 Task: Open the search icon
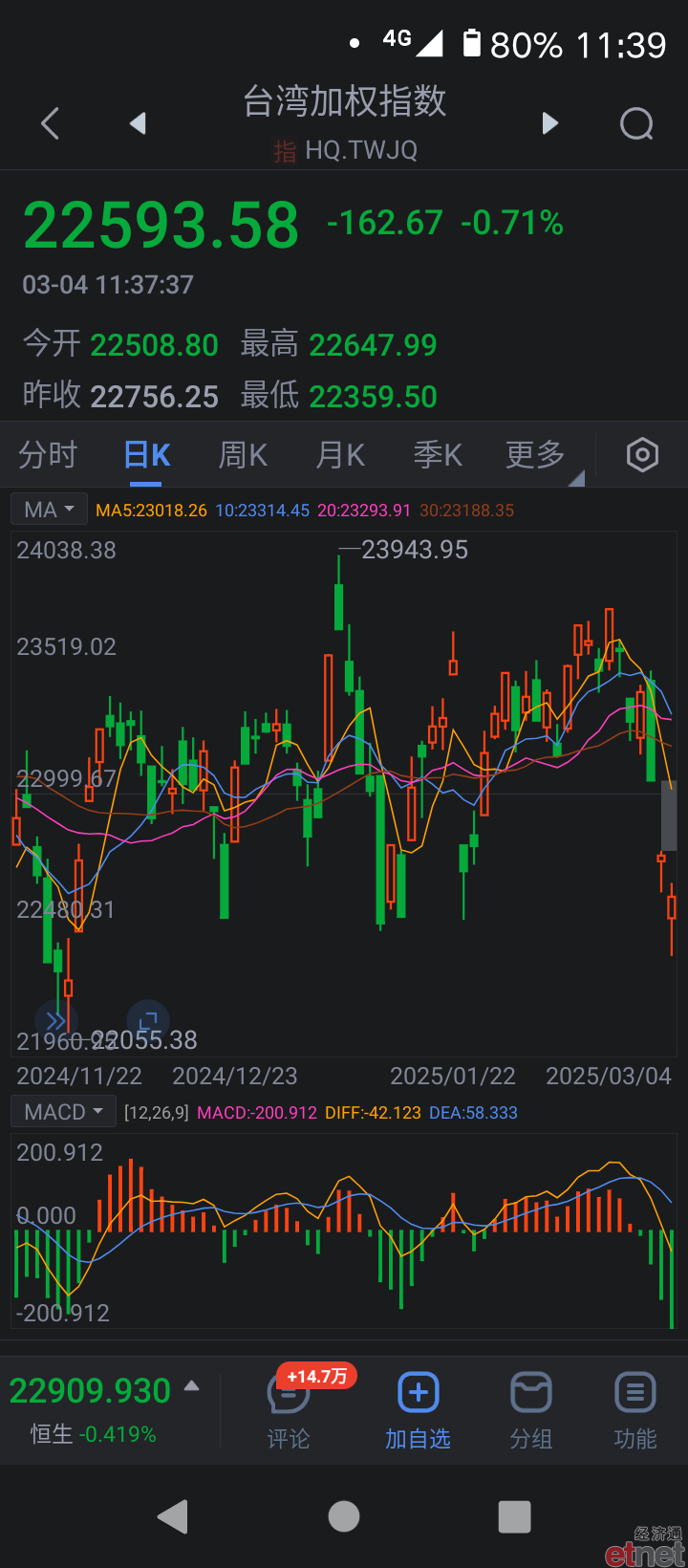636,123
